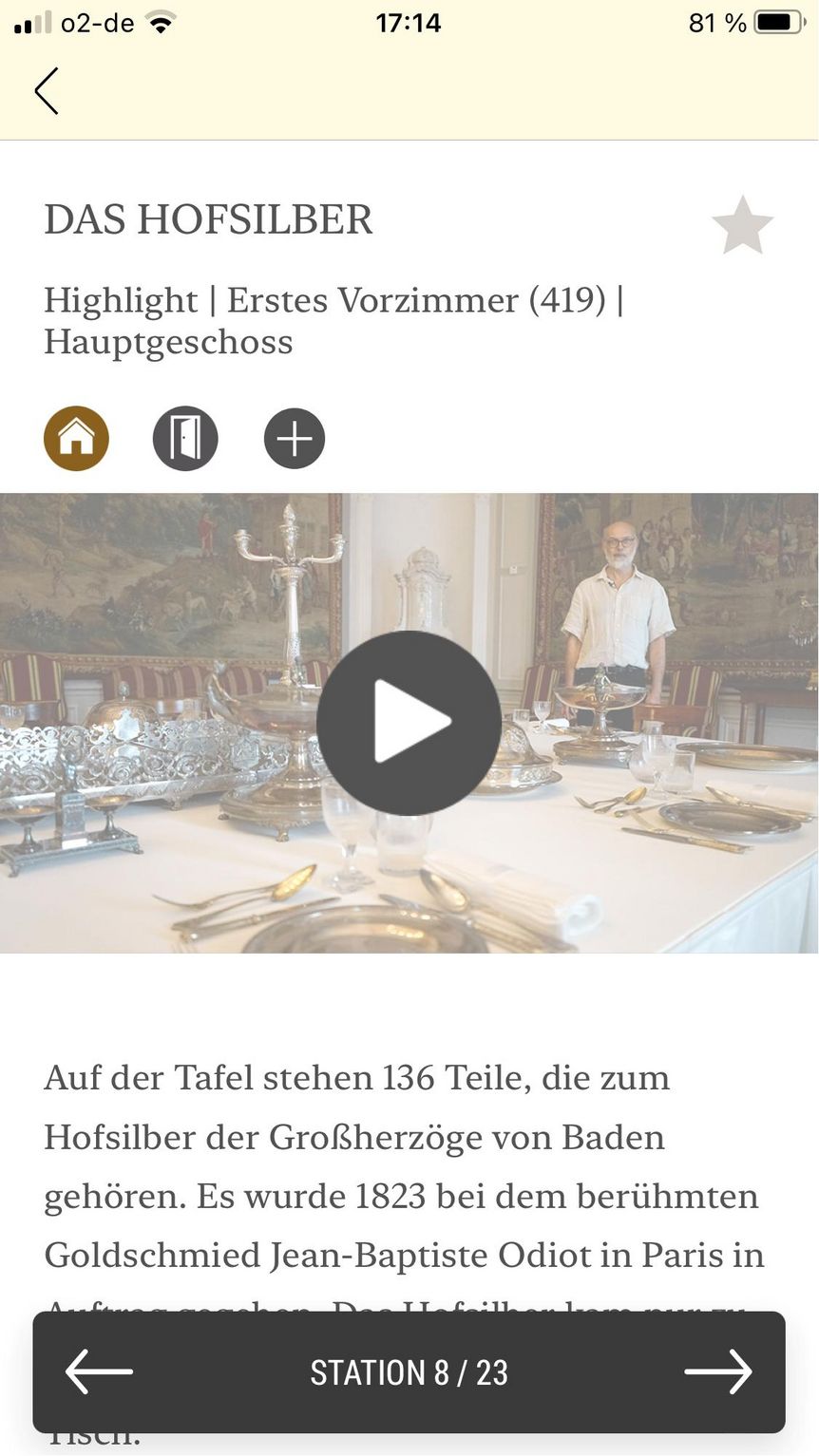Tap the plus icon for more
This screenshot has width=819, height=1456.
(295, 439)
